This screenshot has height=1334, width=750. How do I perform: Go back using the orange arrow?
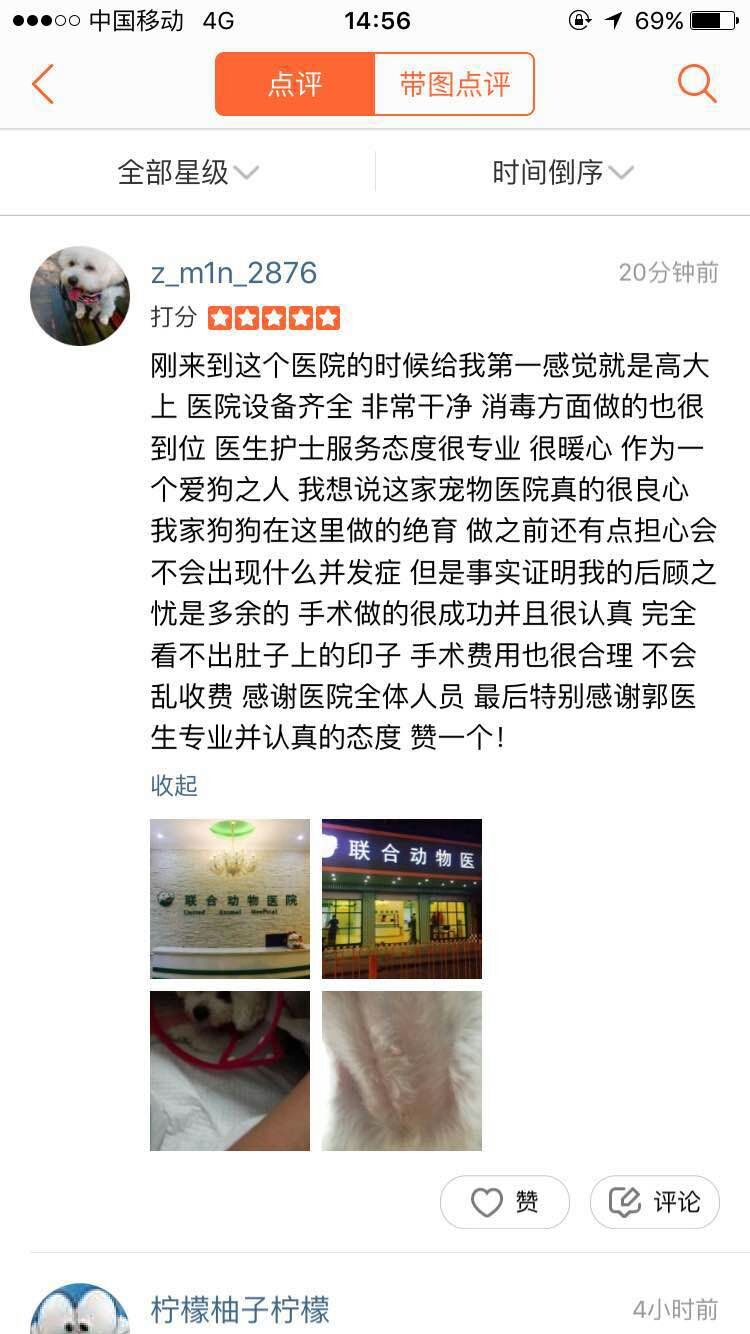pos(42,85)
